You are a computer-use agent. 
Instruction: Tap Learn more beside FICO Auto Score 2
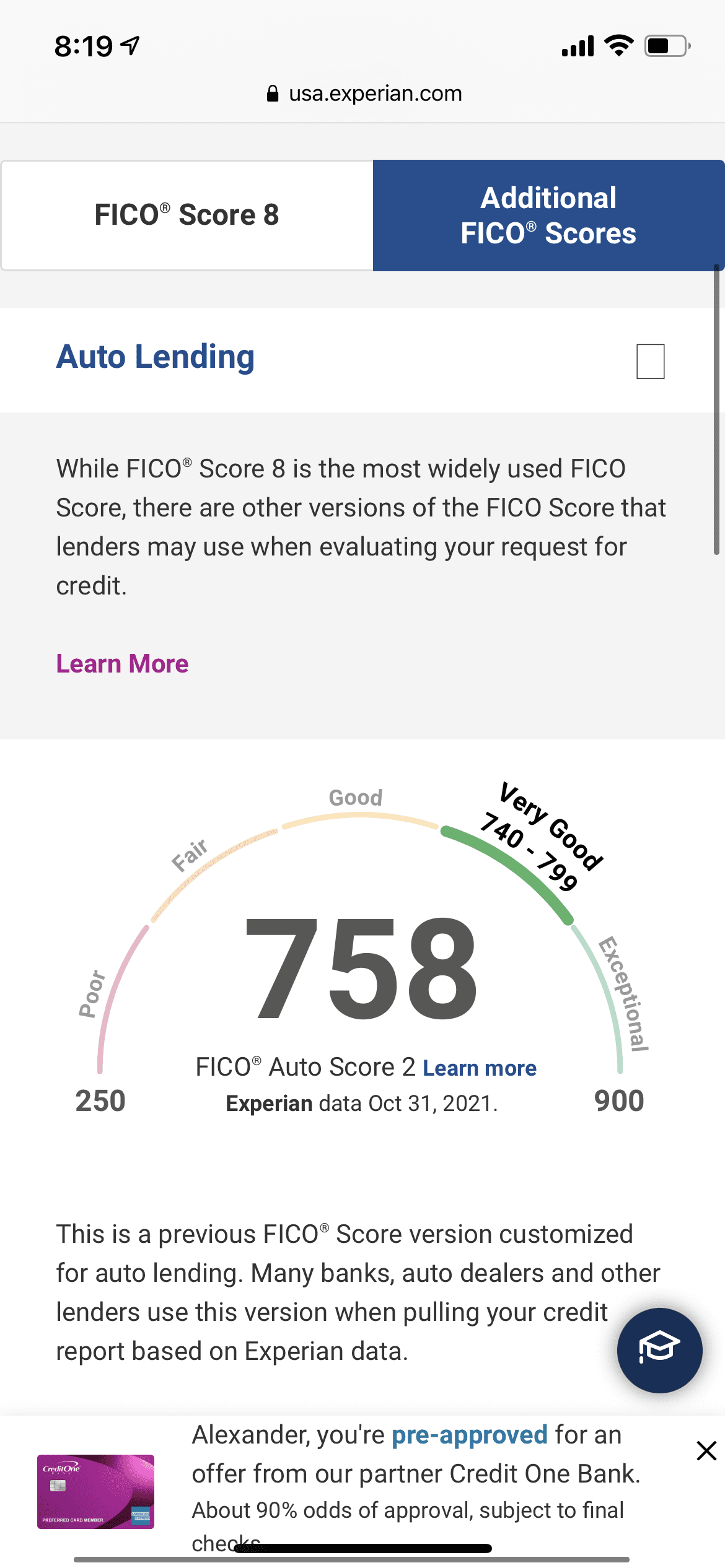click(480, 1068)
